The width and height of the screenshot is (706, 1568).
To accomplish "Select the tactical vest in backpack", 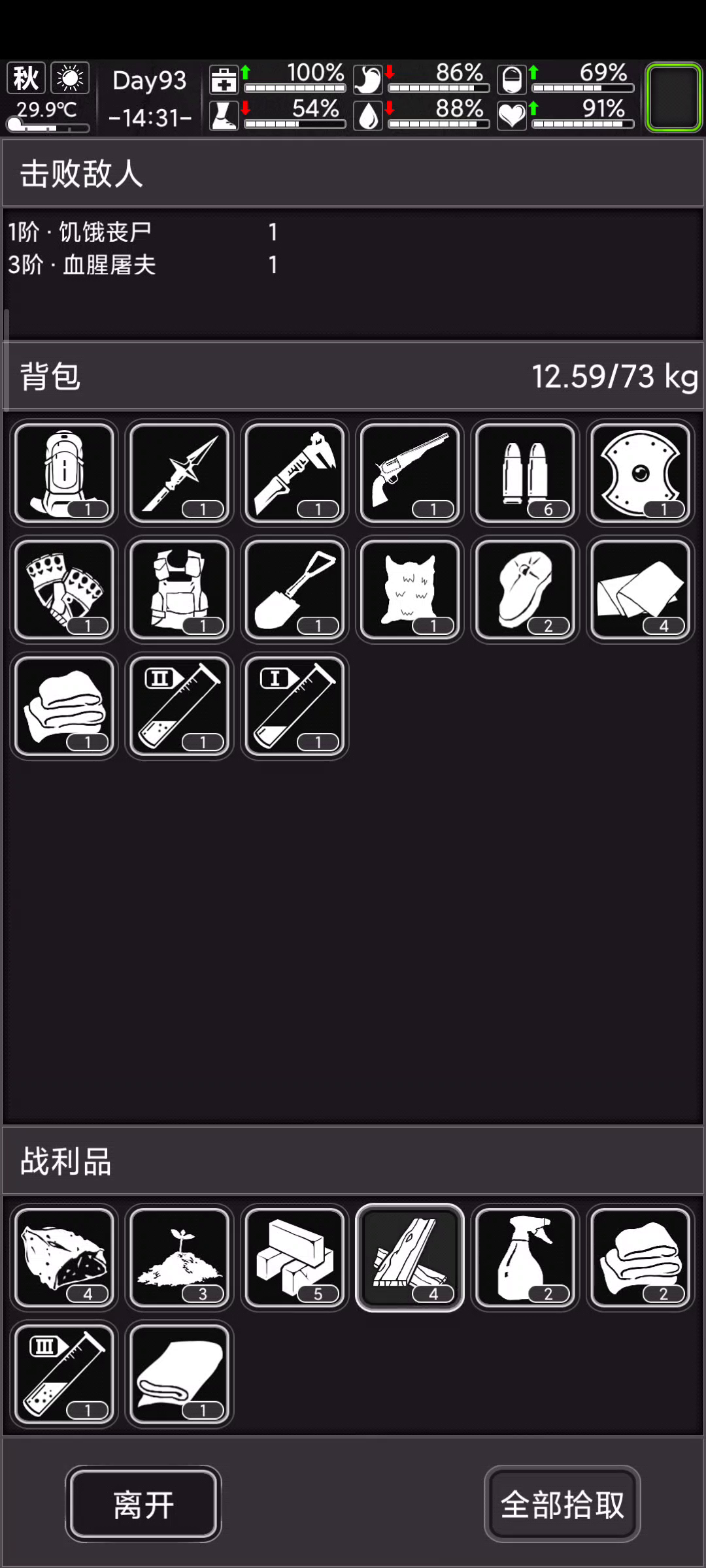I will coord(179,589).
